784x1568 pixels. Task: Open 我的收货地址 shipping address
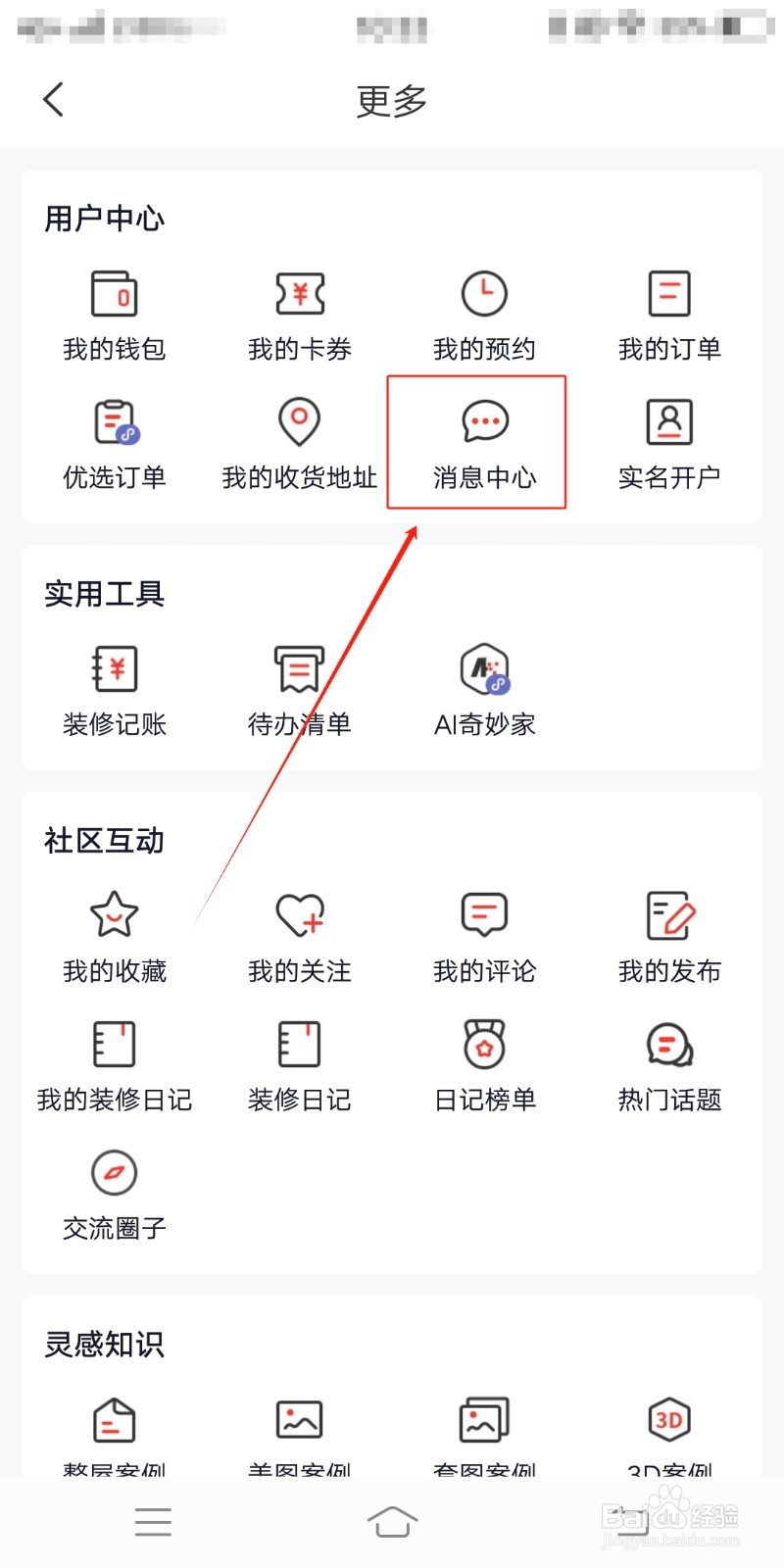point(299,441)
